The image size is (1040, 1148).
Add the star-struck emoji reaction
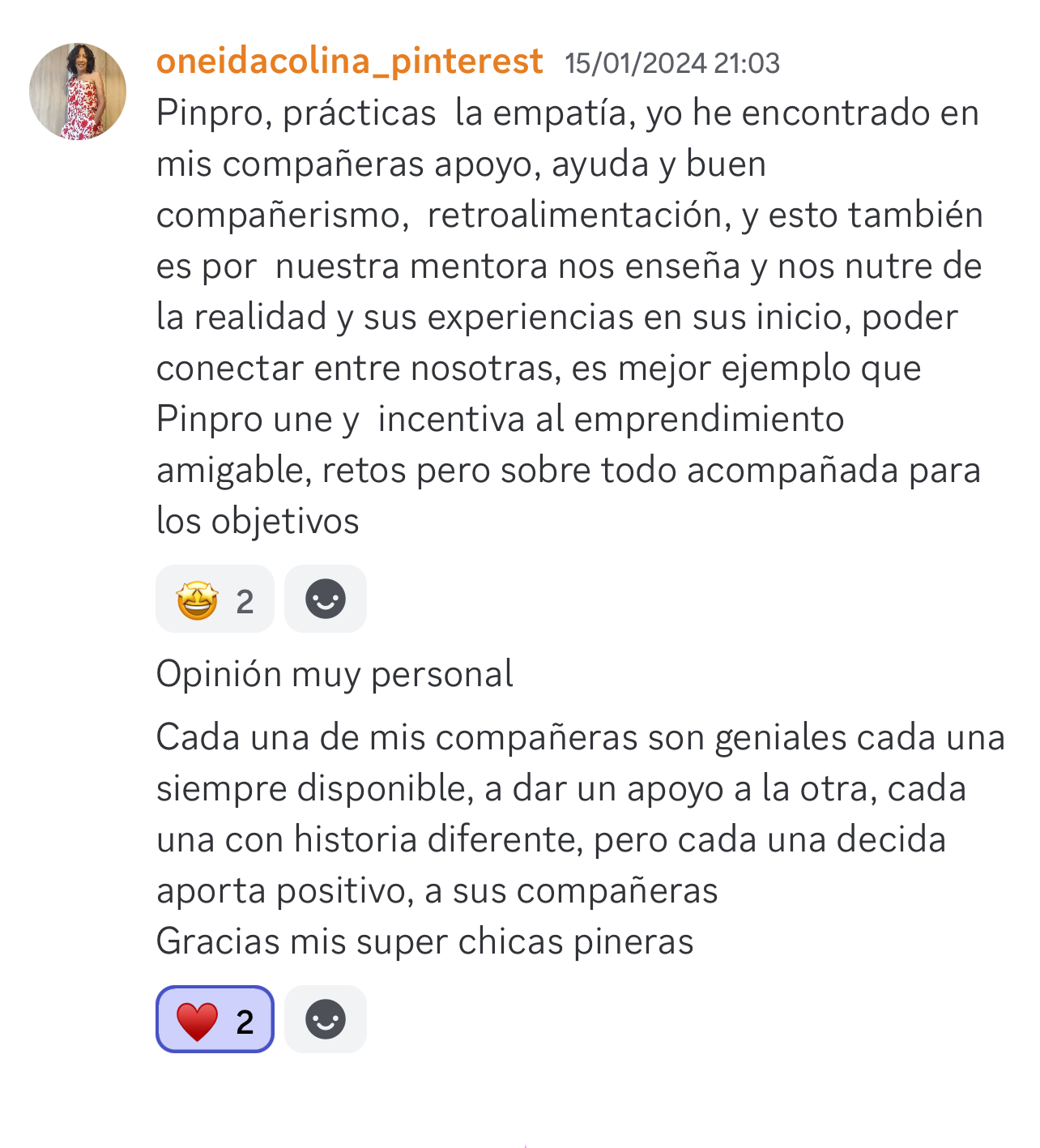tap(215, 600)
